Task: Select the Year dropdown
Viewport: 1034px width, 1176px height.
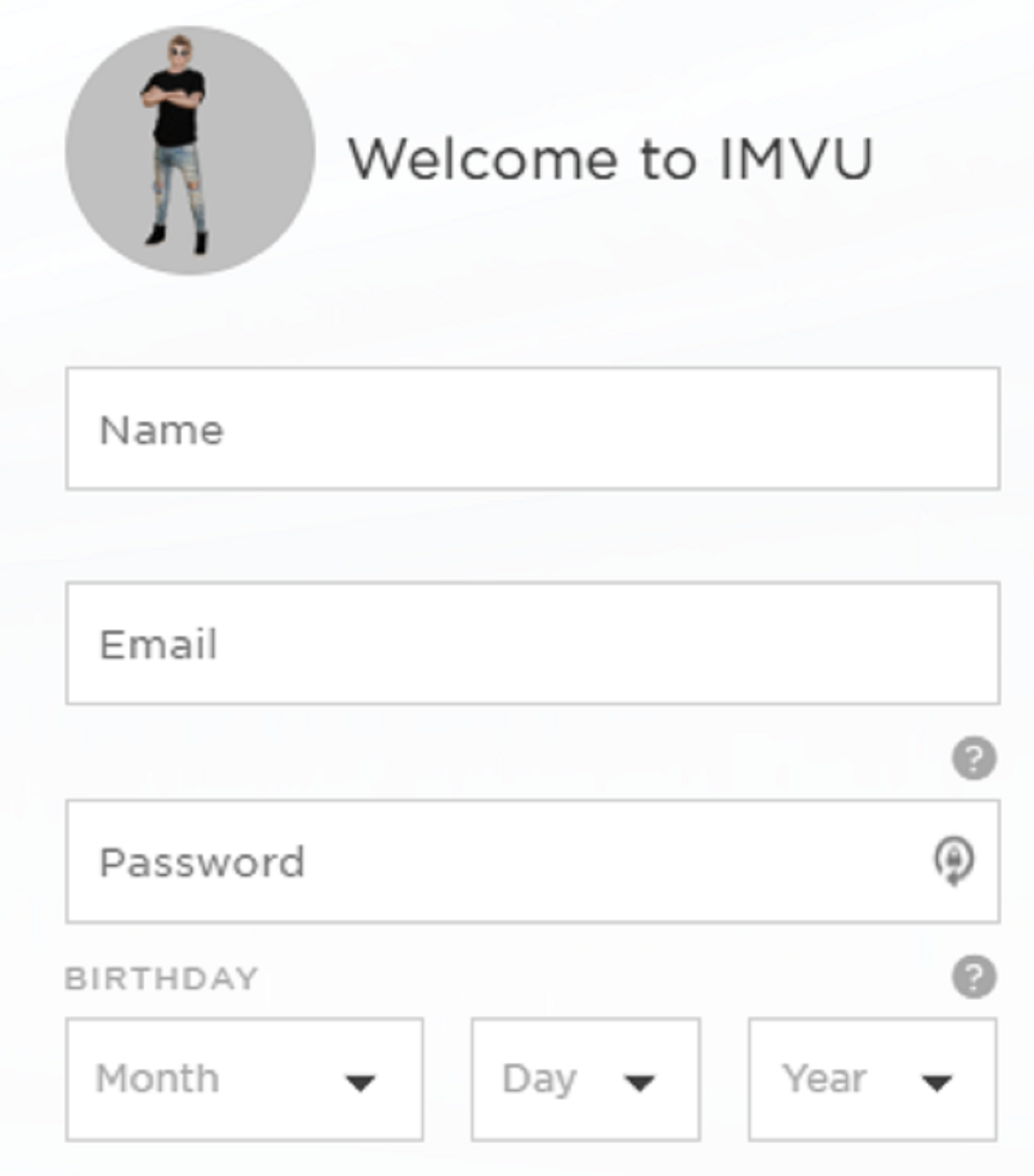Action: pyautogui.click(x=872, y=1080)
